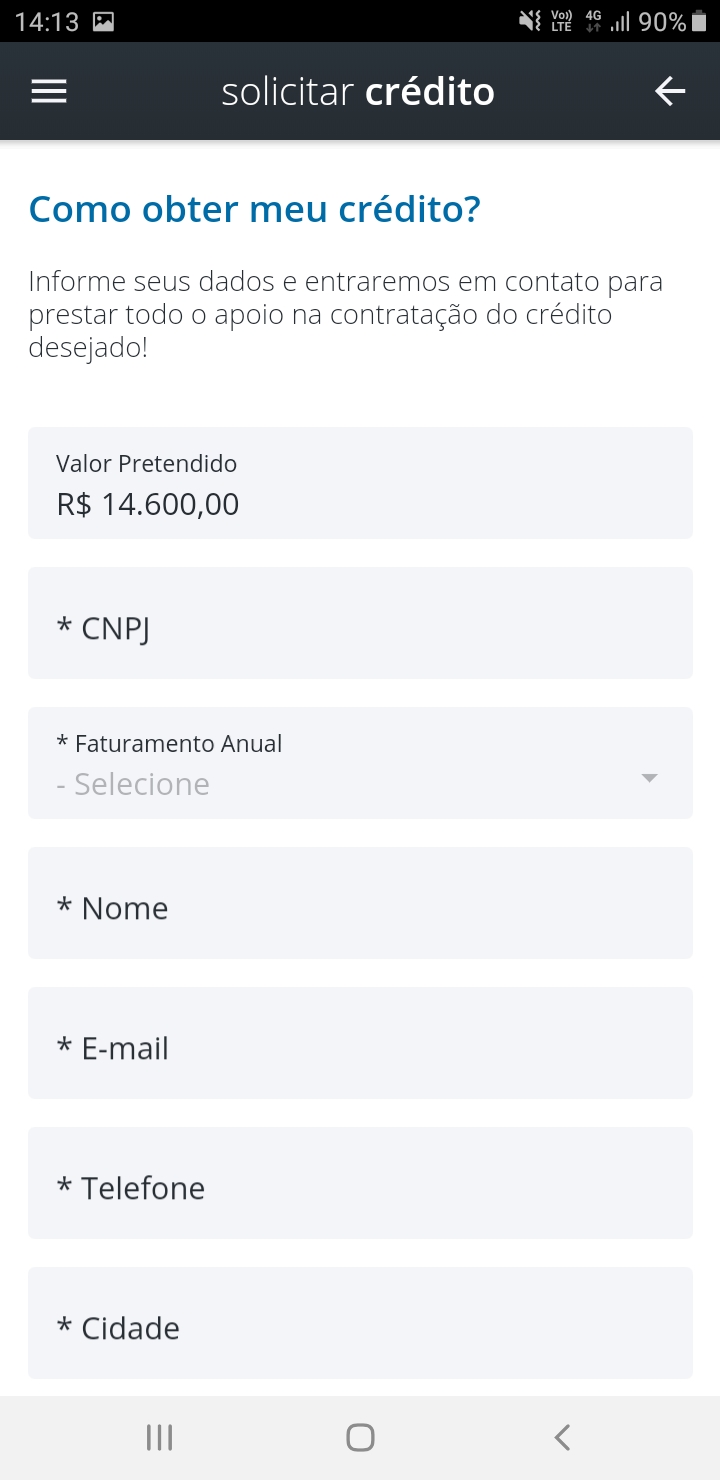Go to the system home screen
Image resolution: width=720 pixels, height=1480 pixels.
coord(360,1438)
